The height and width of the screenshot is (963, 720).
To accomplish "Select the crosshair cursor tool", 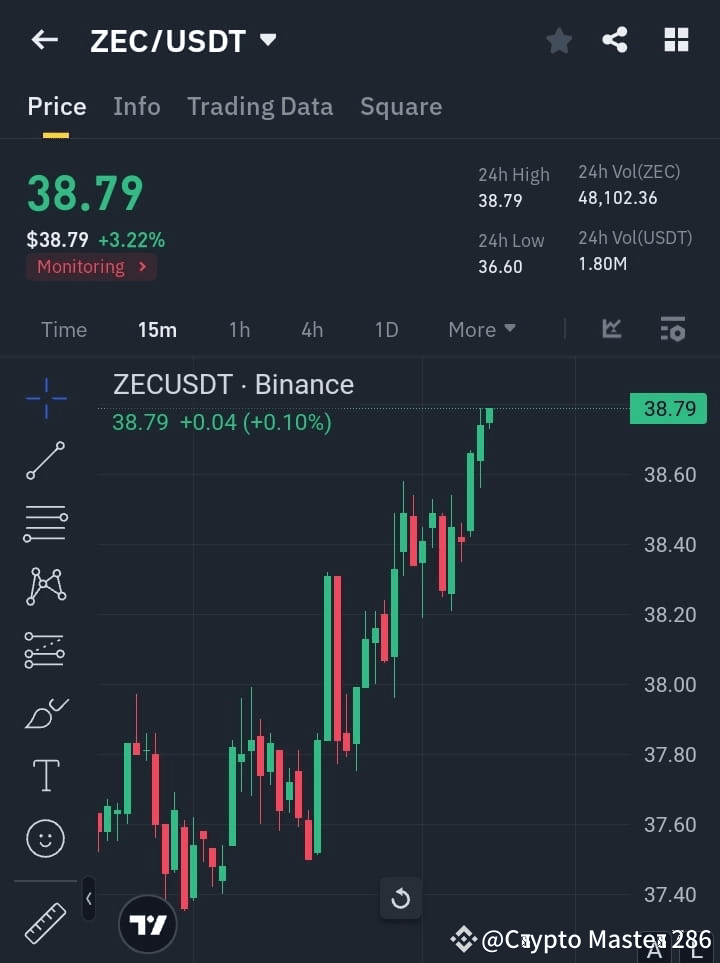I will click(x=45, y=398).
